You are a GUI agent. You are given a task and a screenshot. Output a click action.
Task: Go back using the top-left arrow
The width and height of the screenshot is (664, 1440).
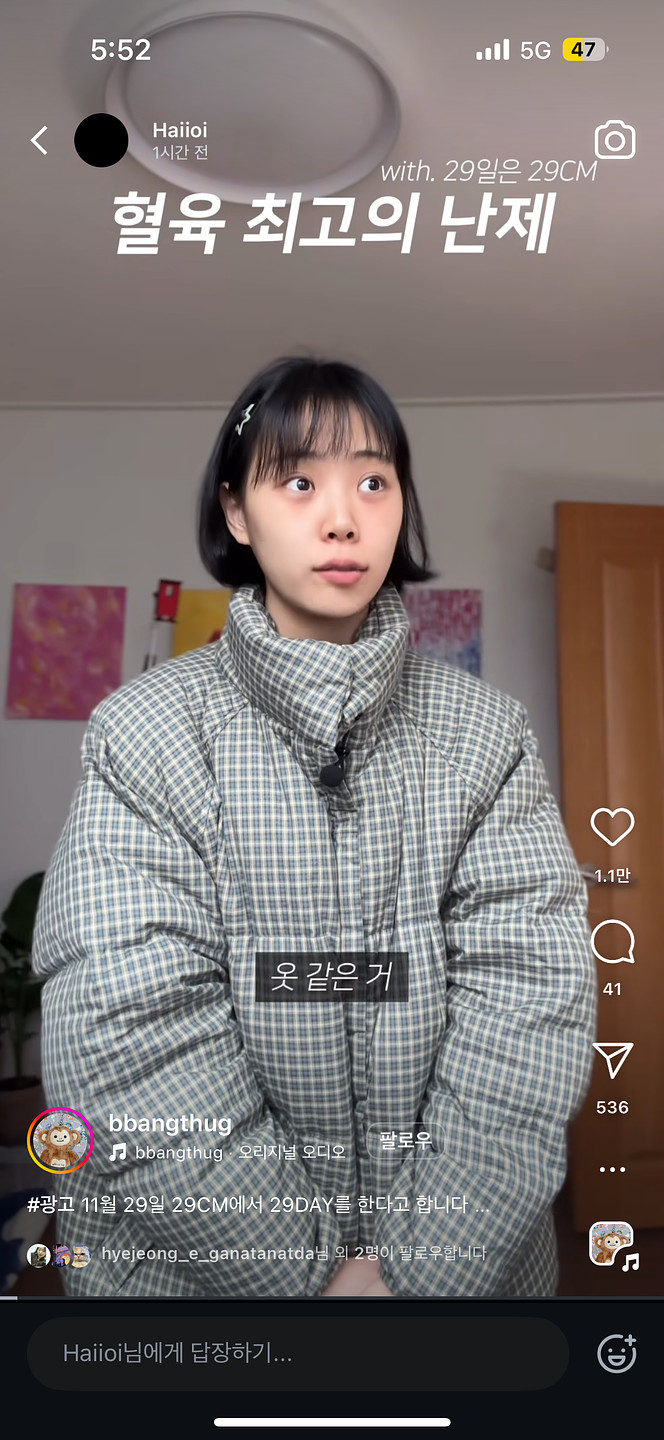40,141
